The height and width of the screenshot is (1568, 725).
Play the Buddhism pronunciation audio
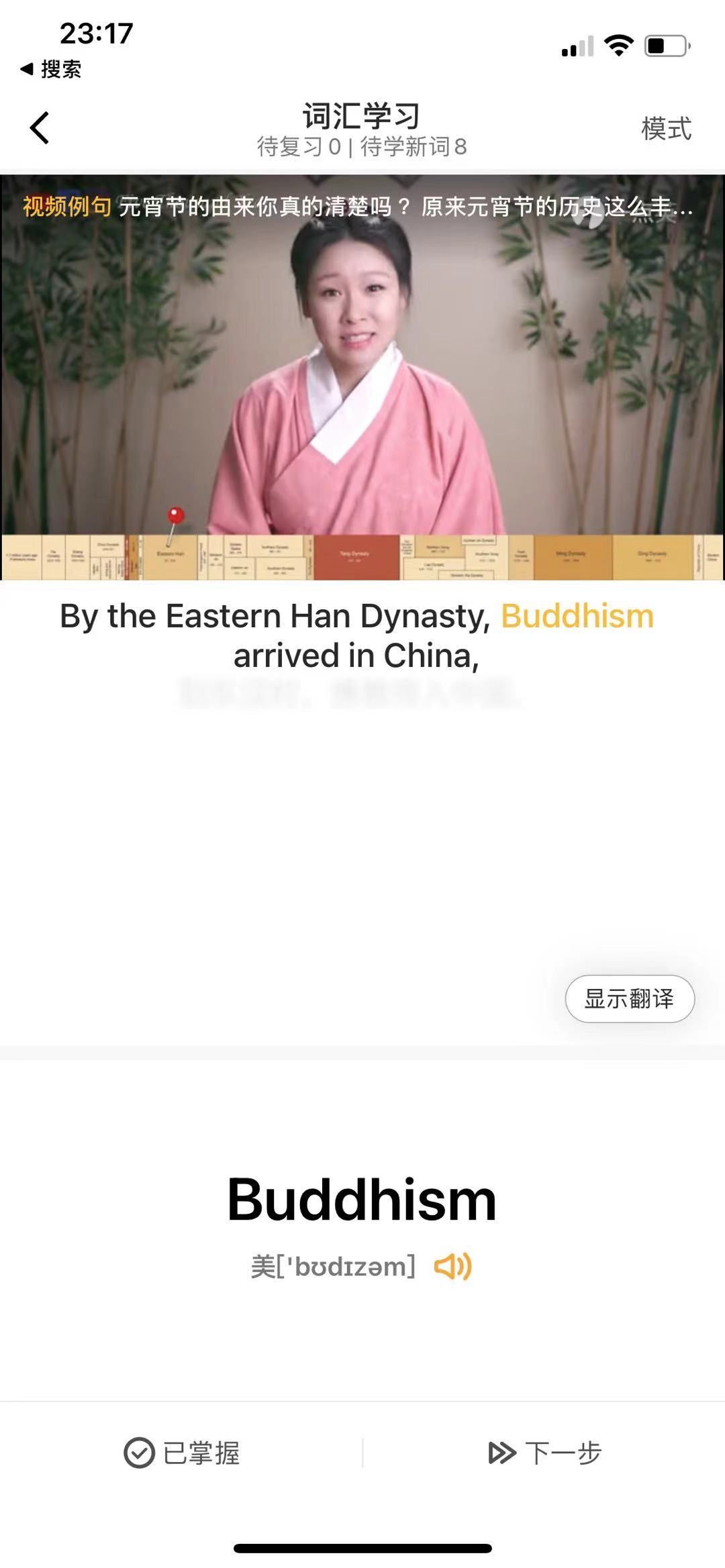pos(453,1267)
